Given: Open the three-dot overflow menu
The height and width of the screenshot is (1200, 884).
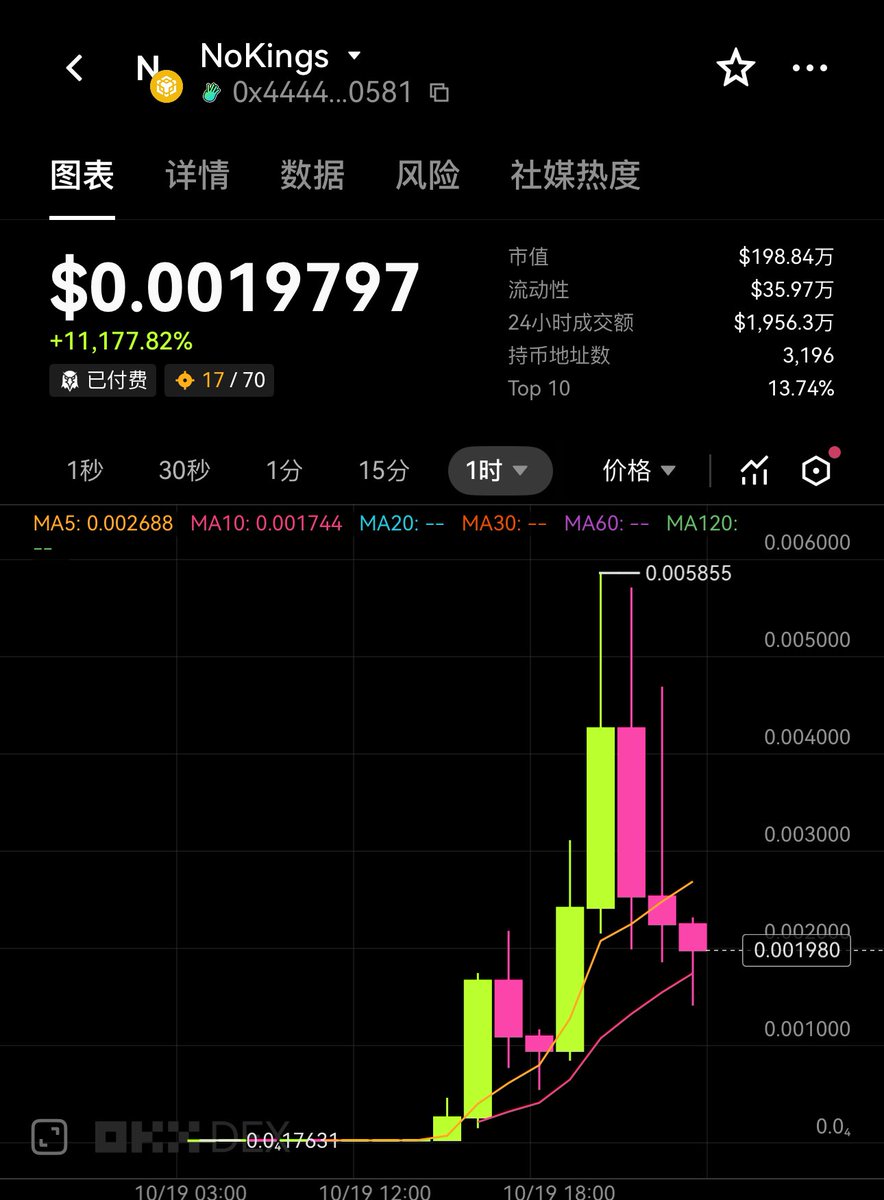Looking at the screenshot, I should coord(809,68).
